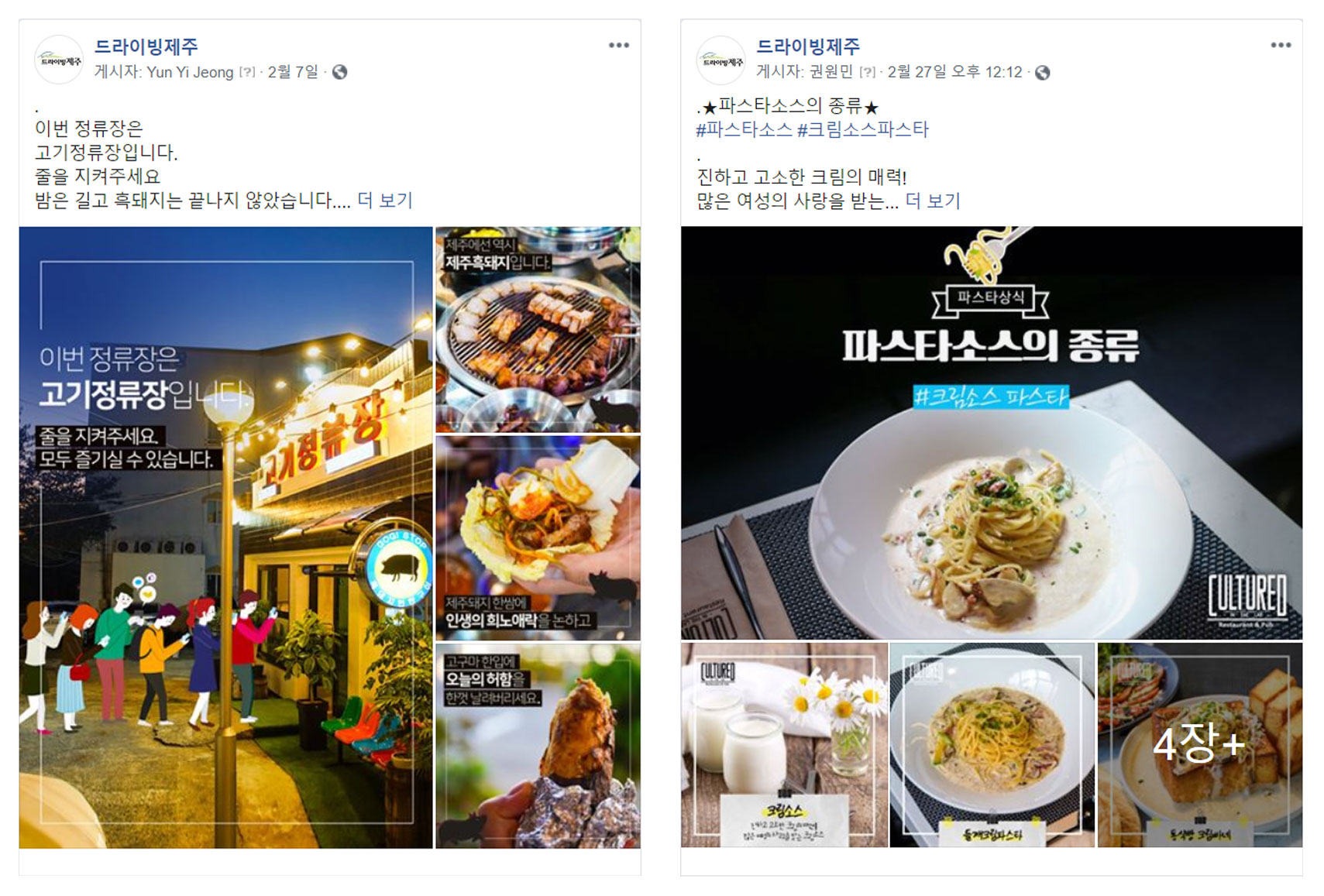This screenshot has width=1324, height=896.
Task: Open overflow menu on the 권원민 post
Action: click(x=1280, y=46)
